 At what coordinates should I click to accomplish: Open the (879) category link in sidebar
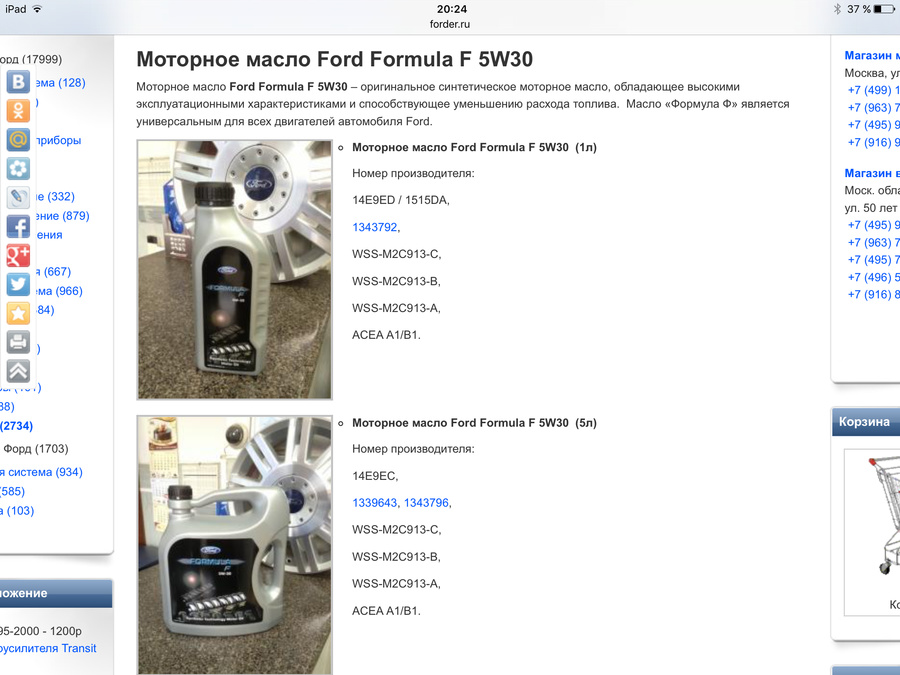[62, 216]
